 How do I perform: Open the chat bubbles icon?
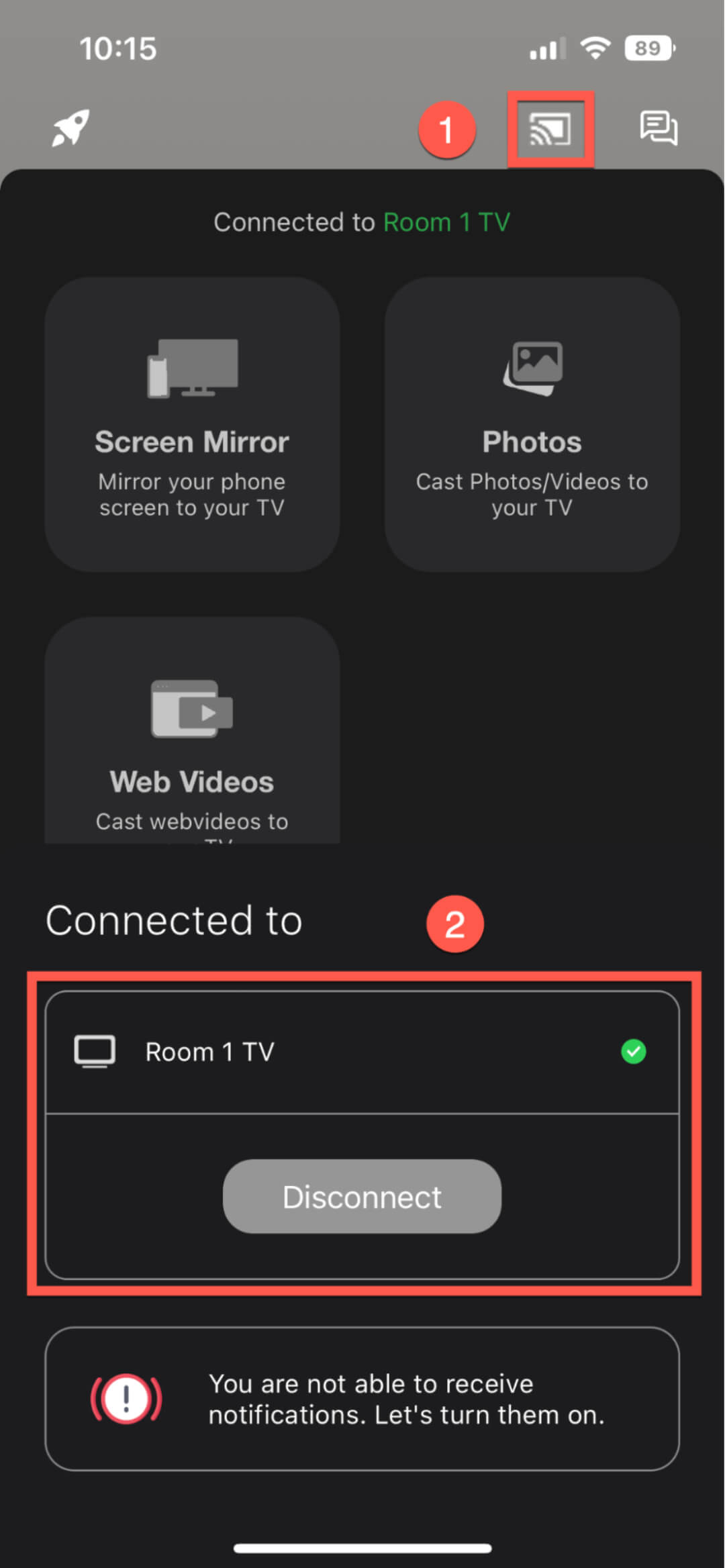(659, 128)
